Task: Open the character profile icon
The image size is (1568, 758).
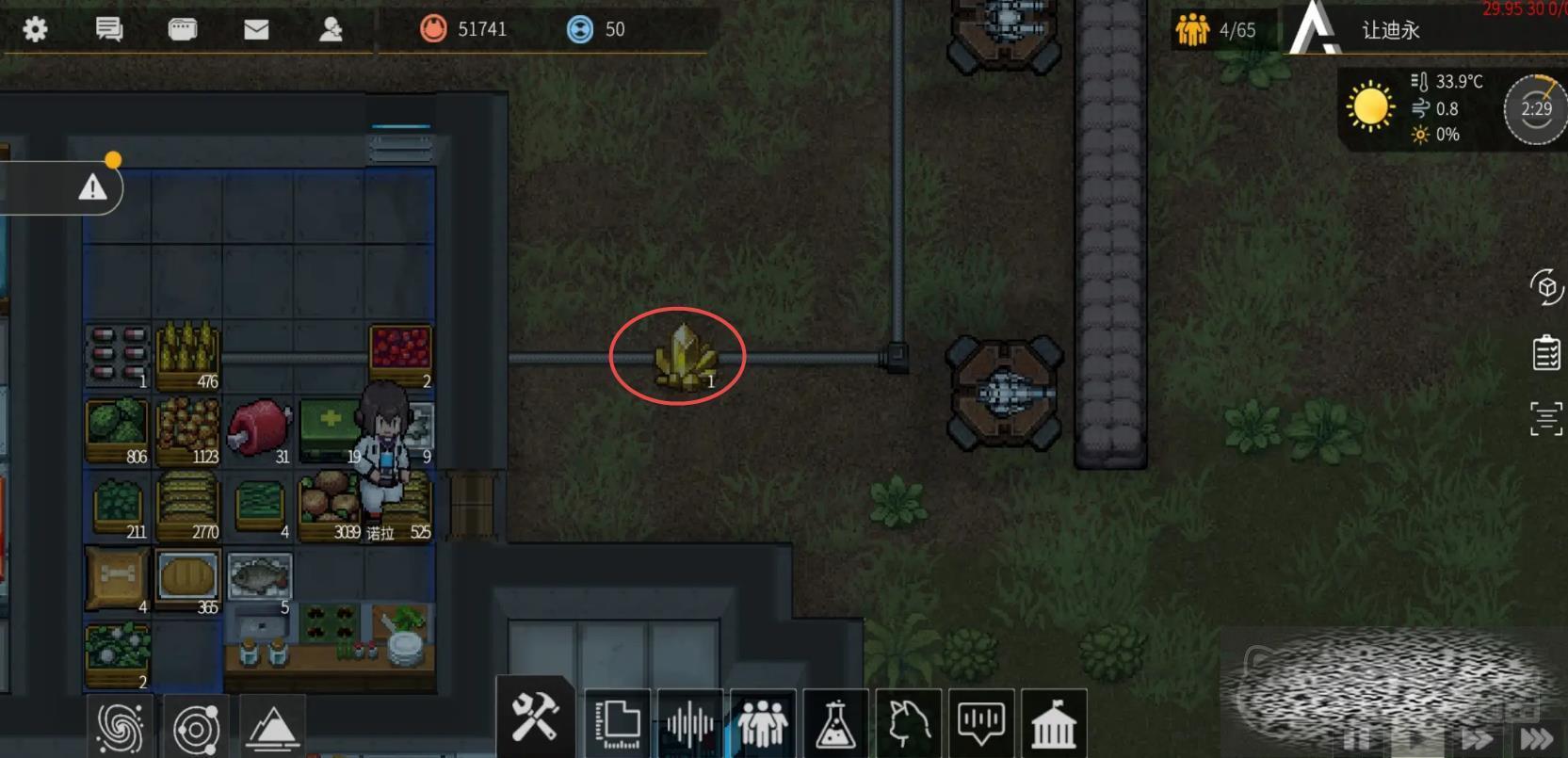Action: tap(331, 30)
